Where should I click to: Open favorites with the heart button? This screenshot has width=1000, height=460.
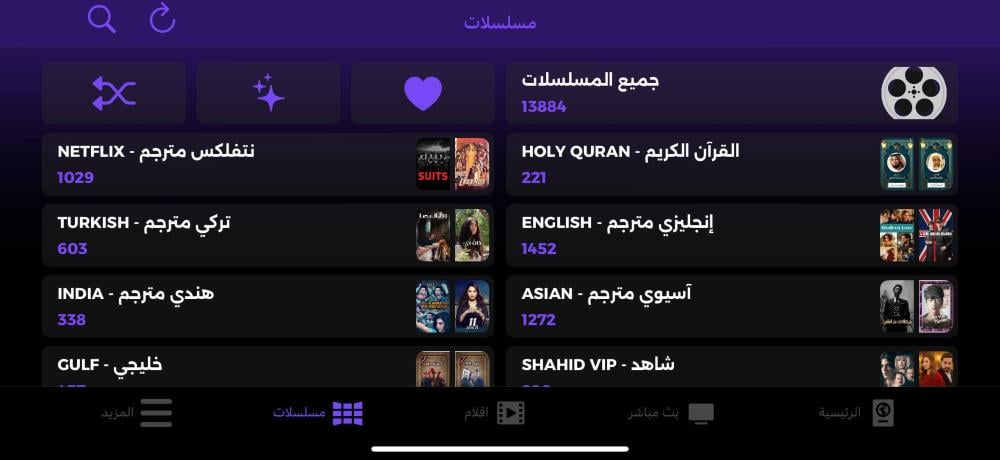pos(422,93)
